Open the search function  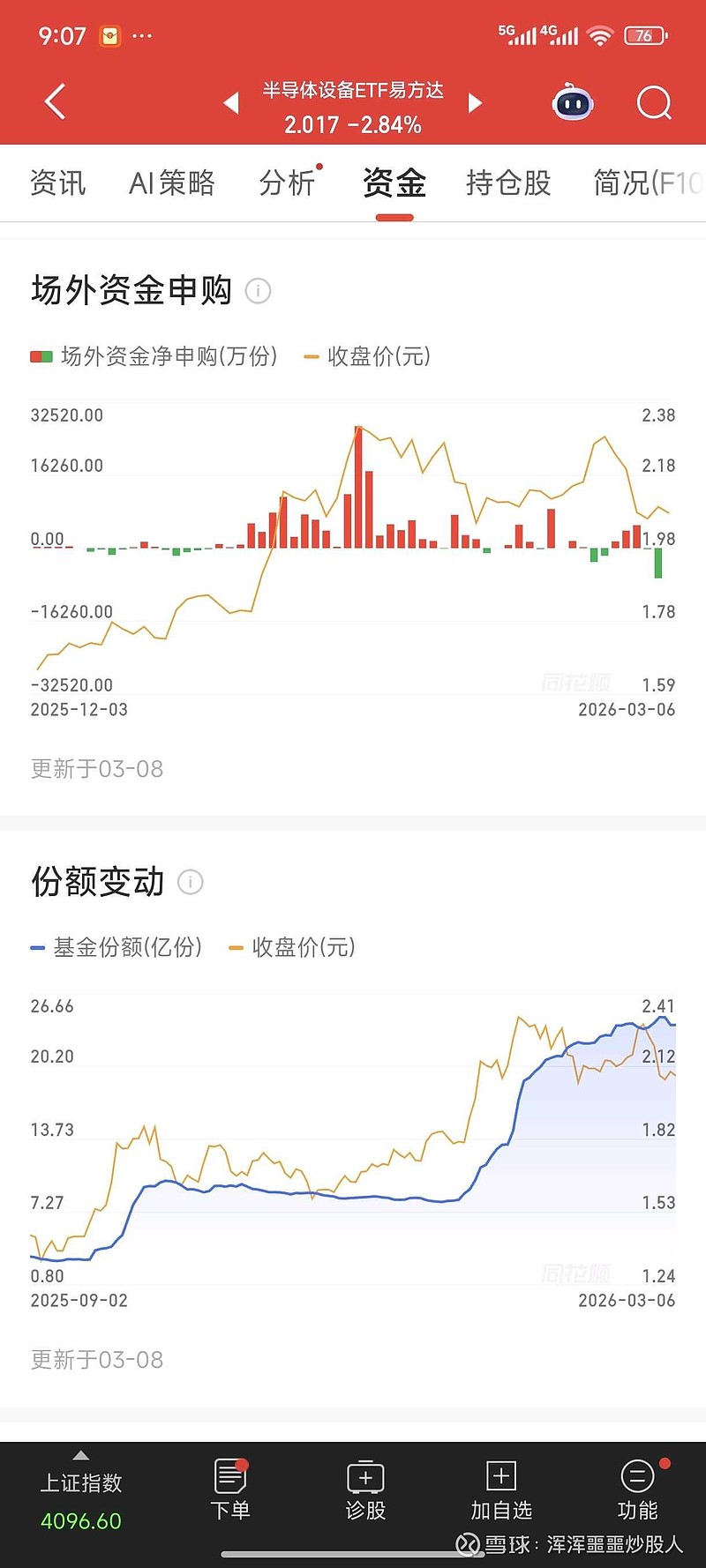(x=654, y=103)
